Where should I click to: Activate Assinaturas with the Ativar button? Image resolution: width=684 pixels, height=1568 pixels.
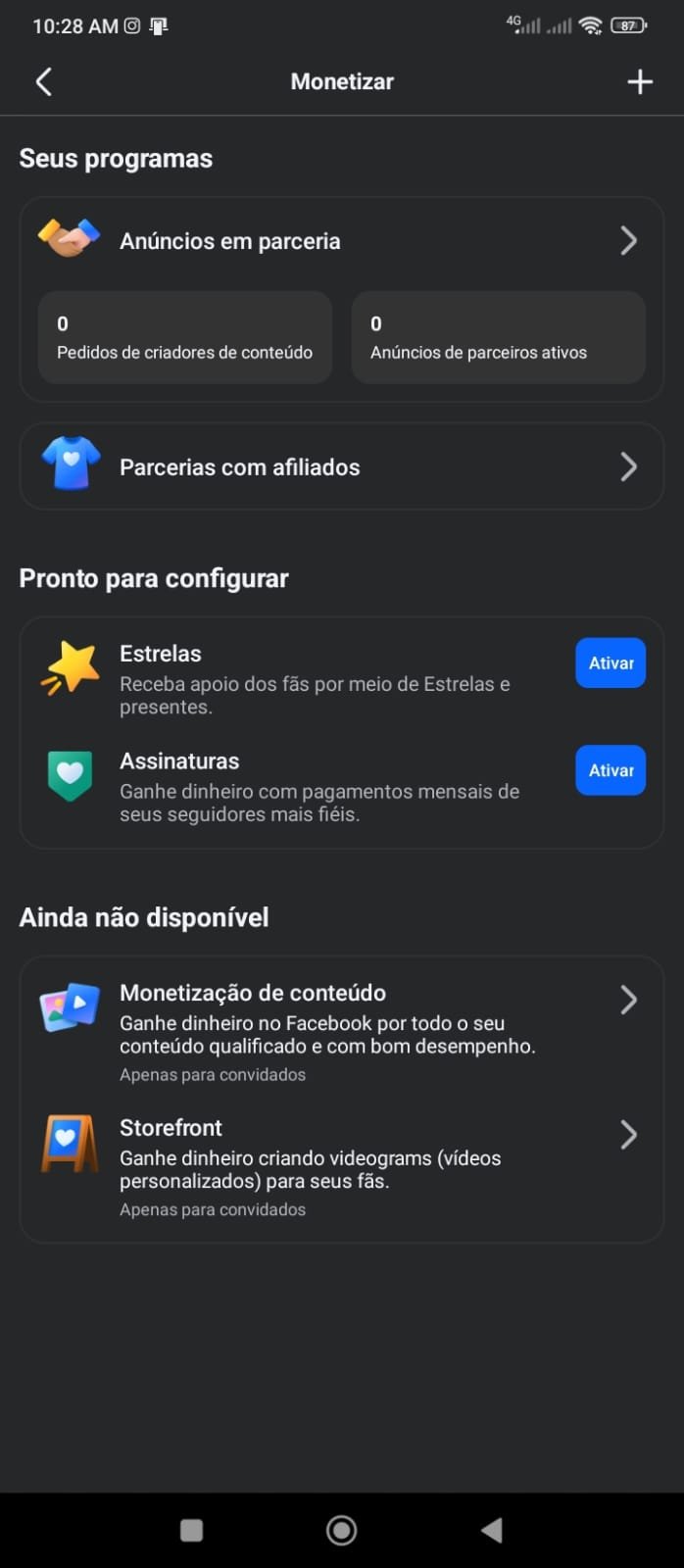610,770
